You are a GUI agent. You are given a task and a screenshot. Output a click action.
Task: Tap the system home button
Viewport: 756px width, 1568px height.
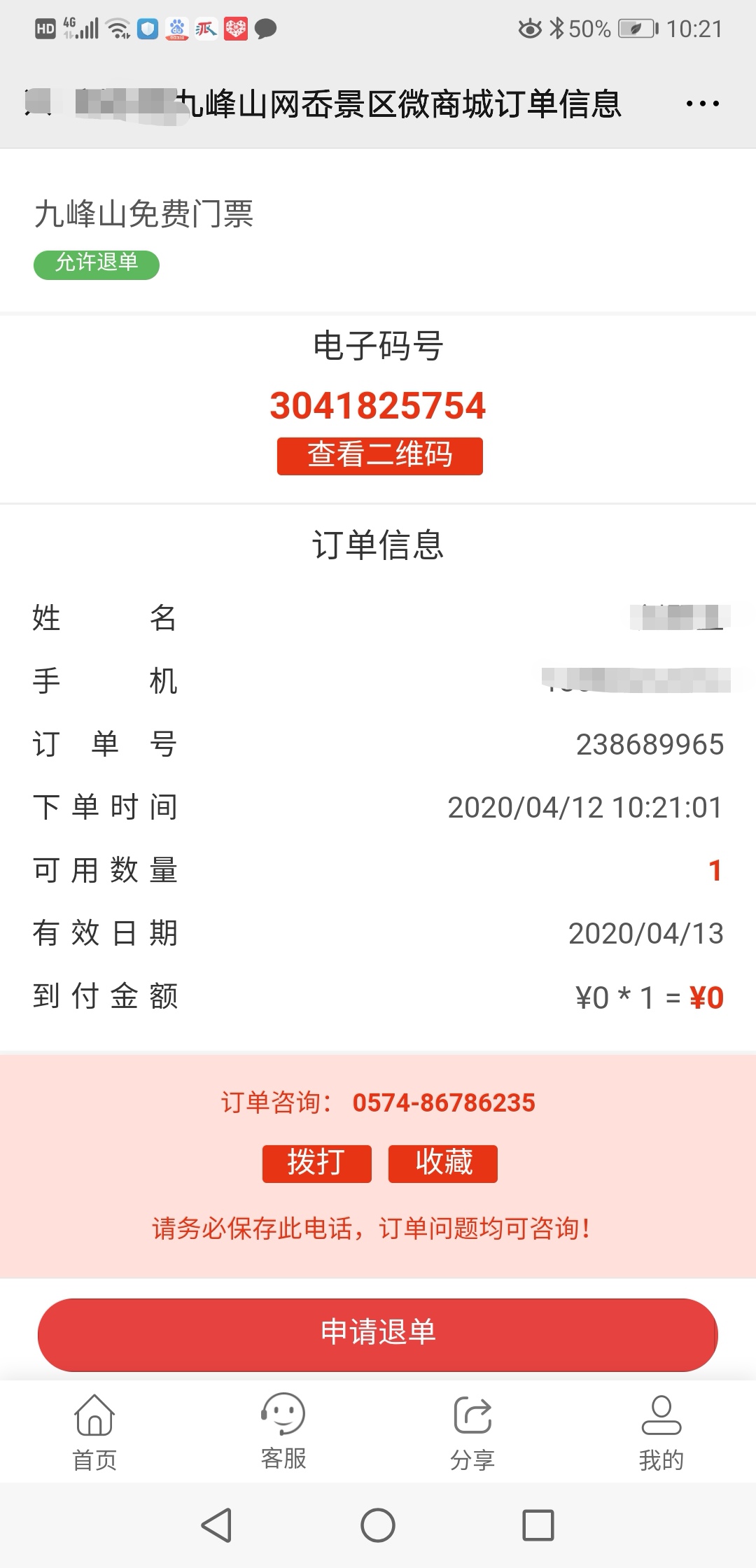pos(378,1525)
